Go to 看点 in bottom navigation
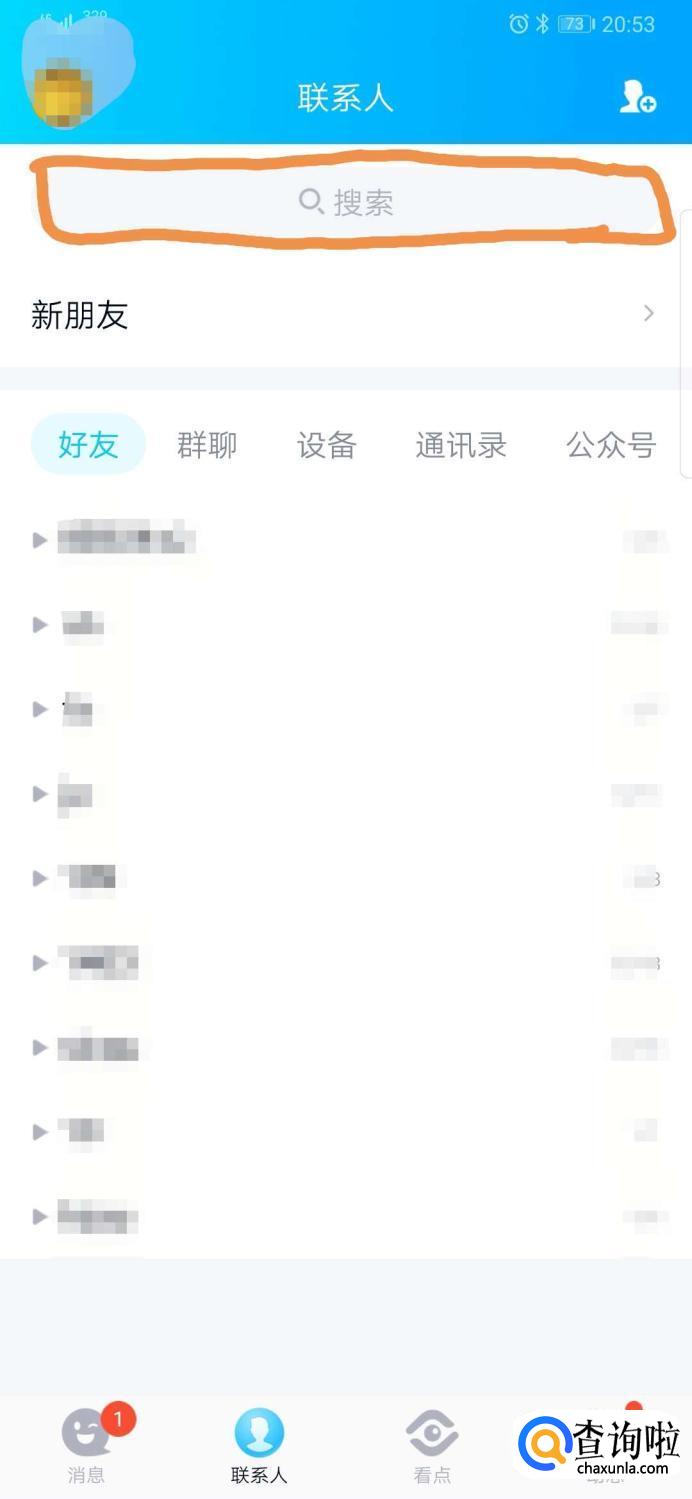Screen dimensions: 692x1499 [x=432, y=1446]
